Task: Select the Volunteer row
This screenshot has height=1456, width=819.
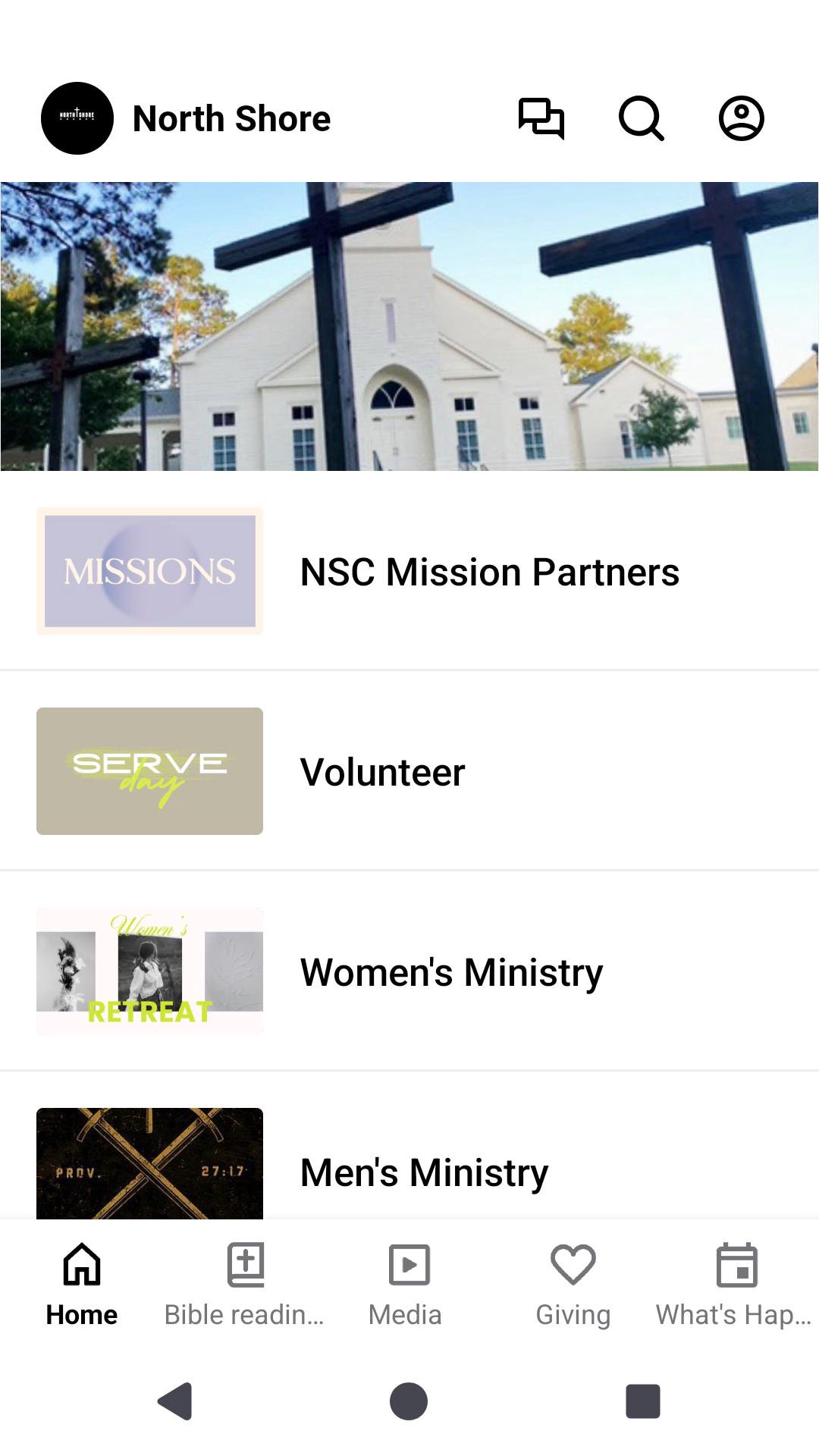Action: [x=409, y=772]
